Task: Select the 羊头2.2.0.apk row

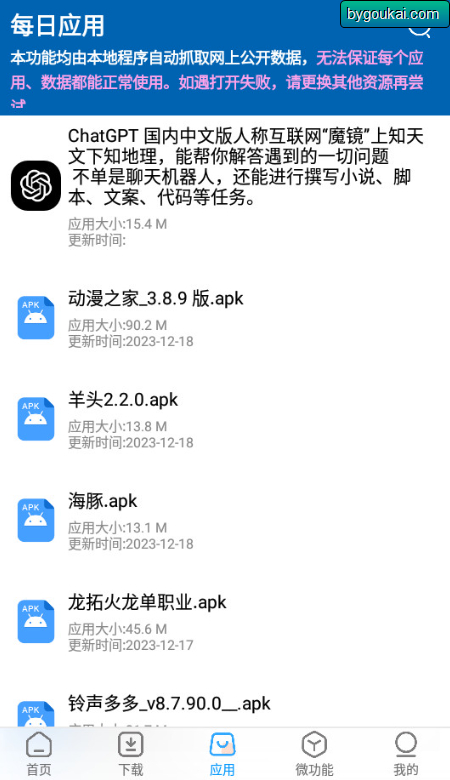Action: coord(225,419)
